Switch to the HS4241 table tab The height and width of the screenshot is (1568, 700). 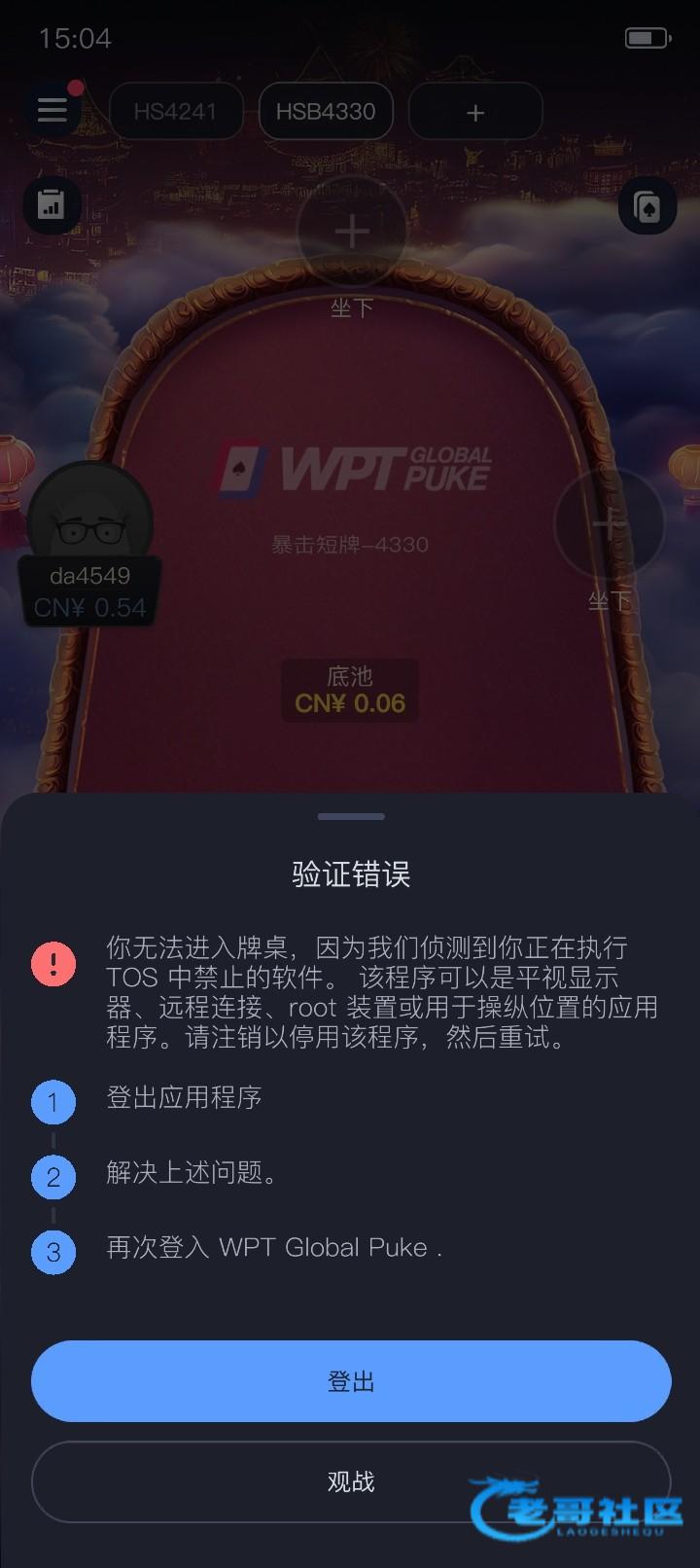(x=175, y=112)
